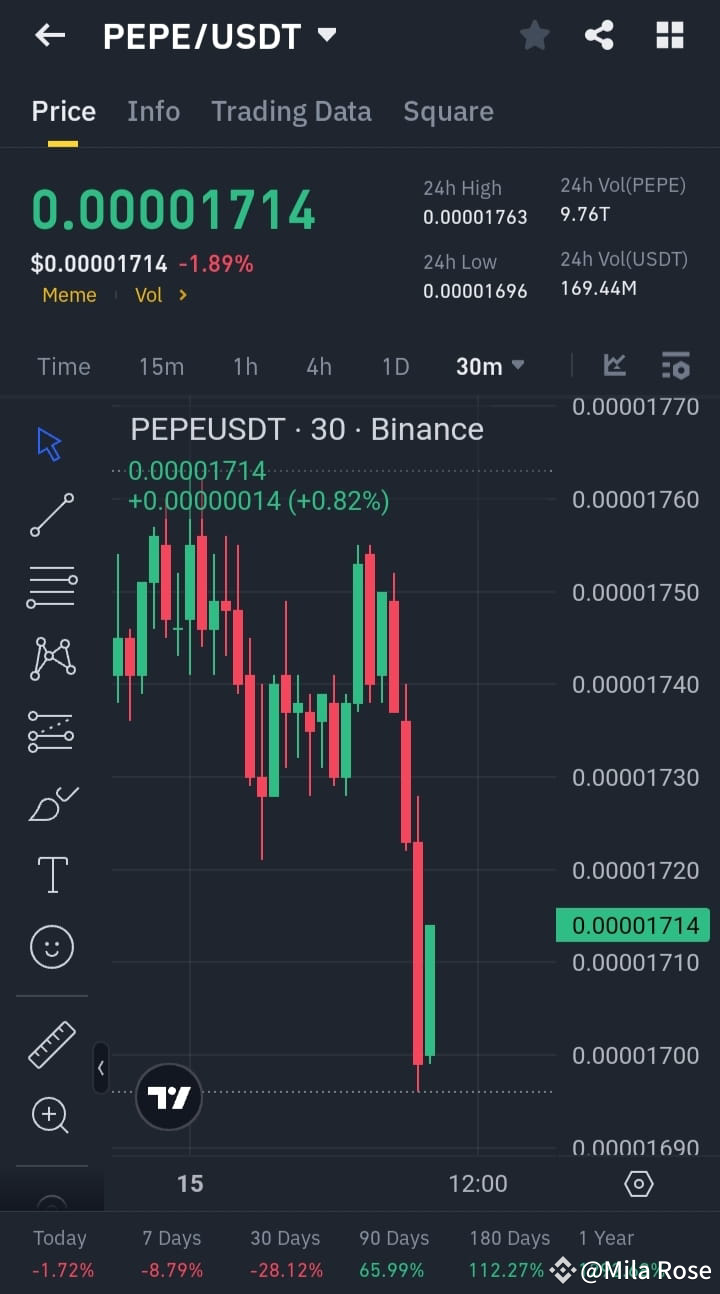Open the emoji sticker tool
720x1294 pixels.
[50, 946]
